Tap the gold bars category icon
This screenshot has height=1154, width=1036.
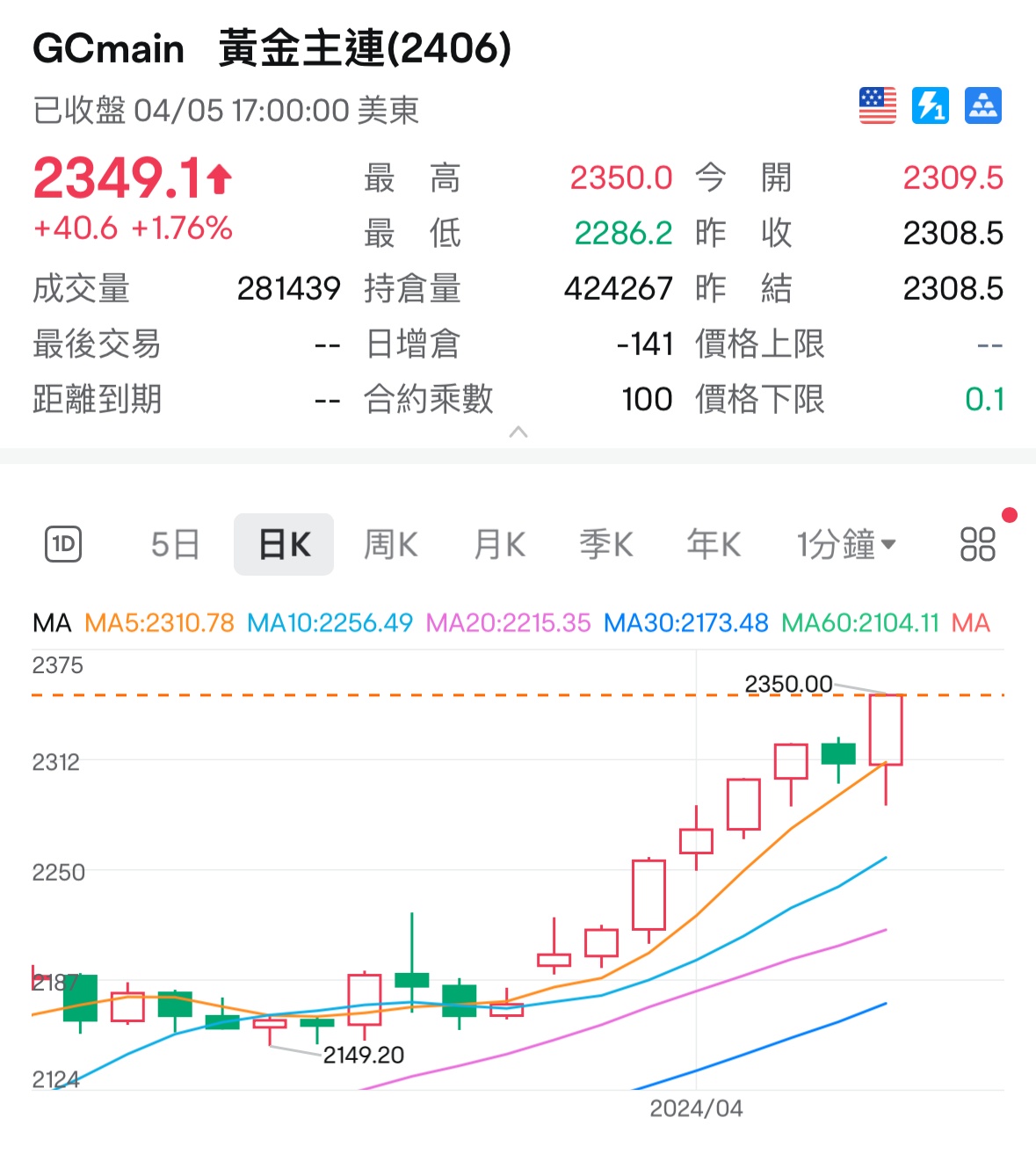coord(983,105)
